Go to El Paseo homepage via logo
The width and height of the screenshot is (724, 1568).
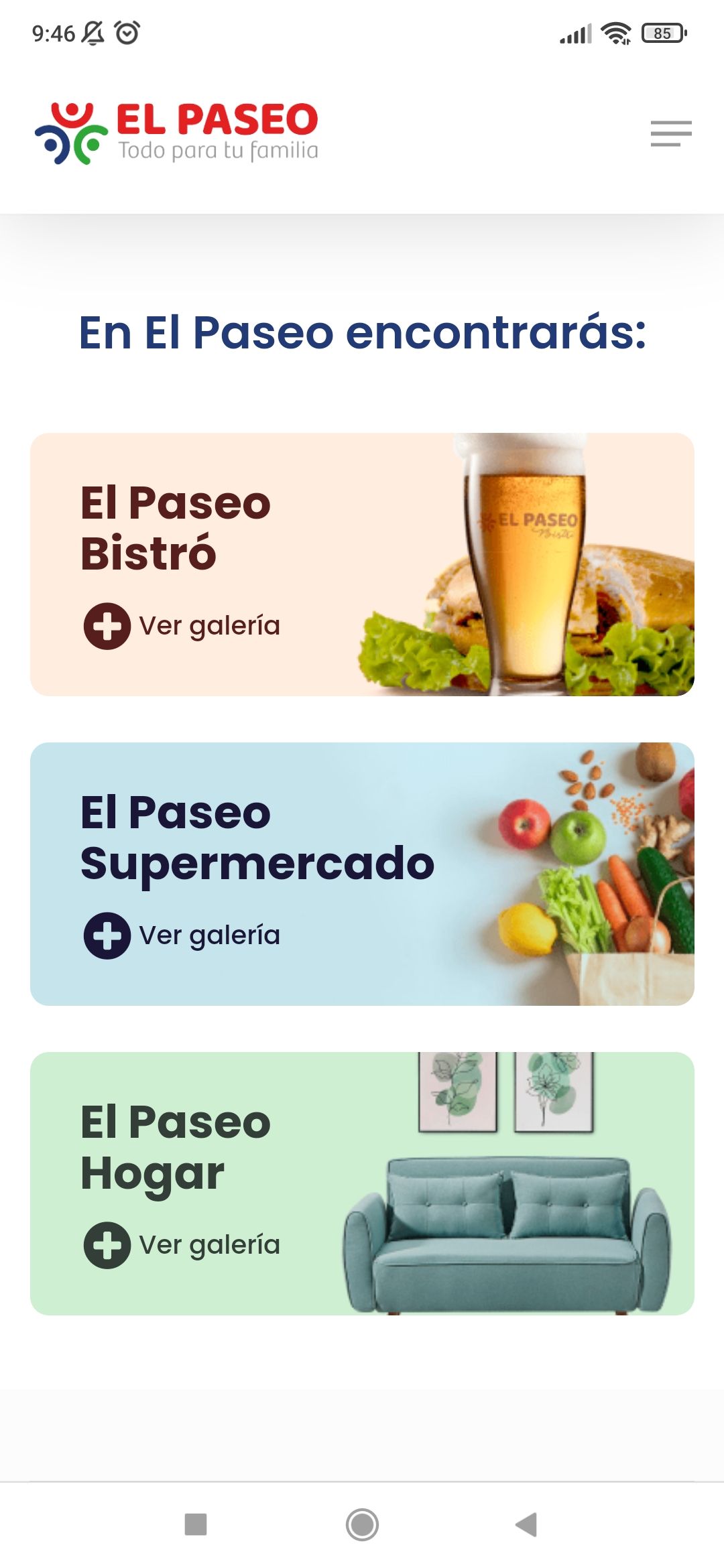click(x=177, y=133)
